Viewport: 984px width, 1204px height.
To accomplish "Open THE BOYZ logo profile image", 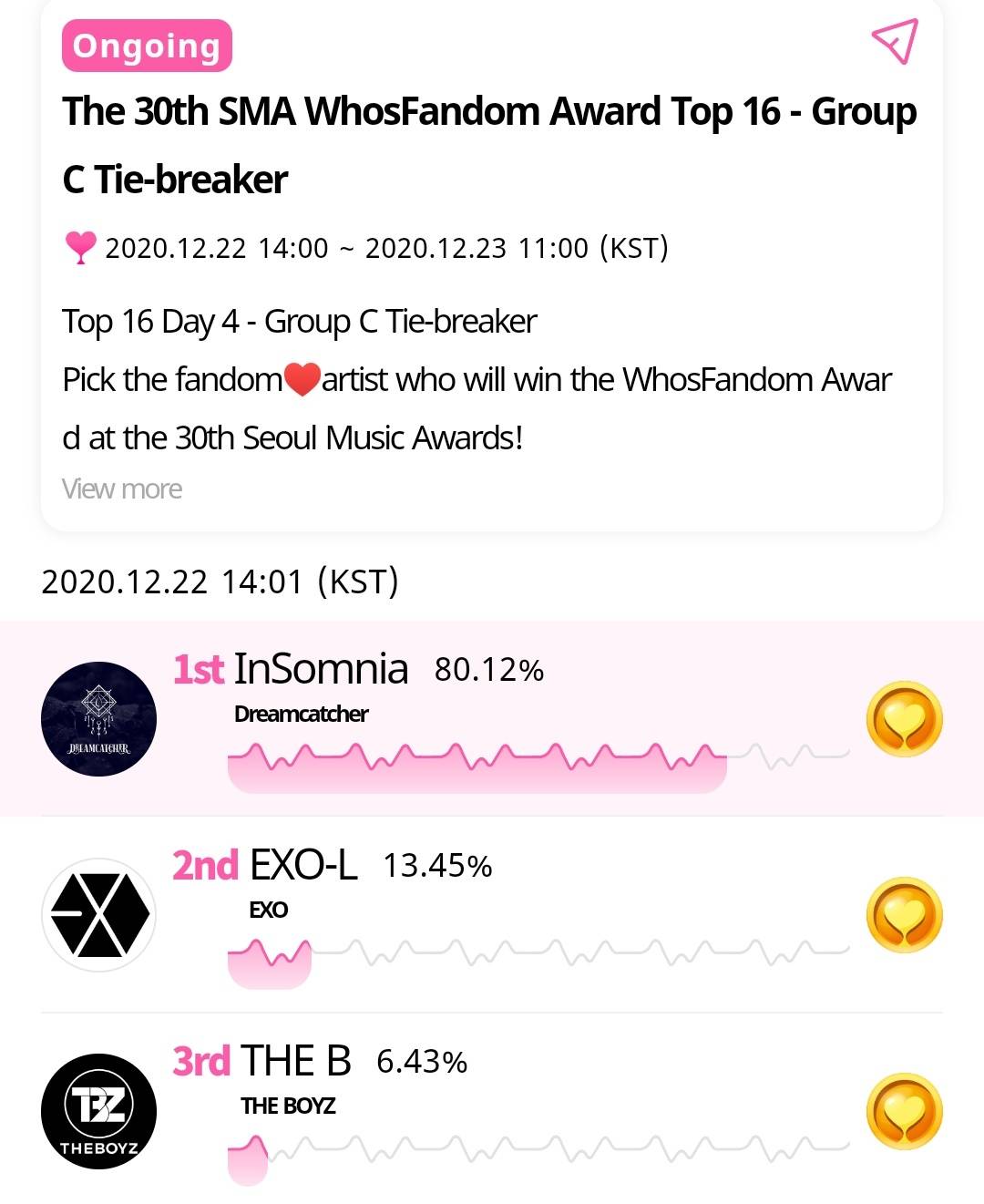I will coord(98,1111).
